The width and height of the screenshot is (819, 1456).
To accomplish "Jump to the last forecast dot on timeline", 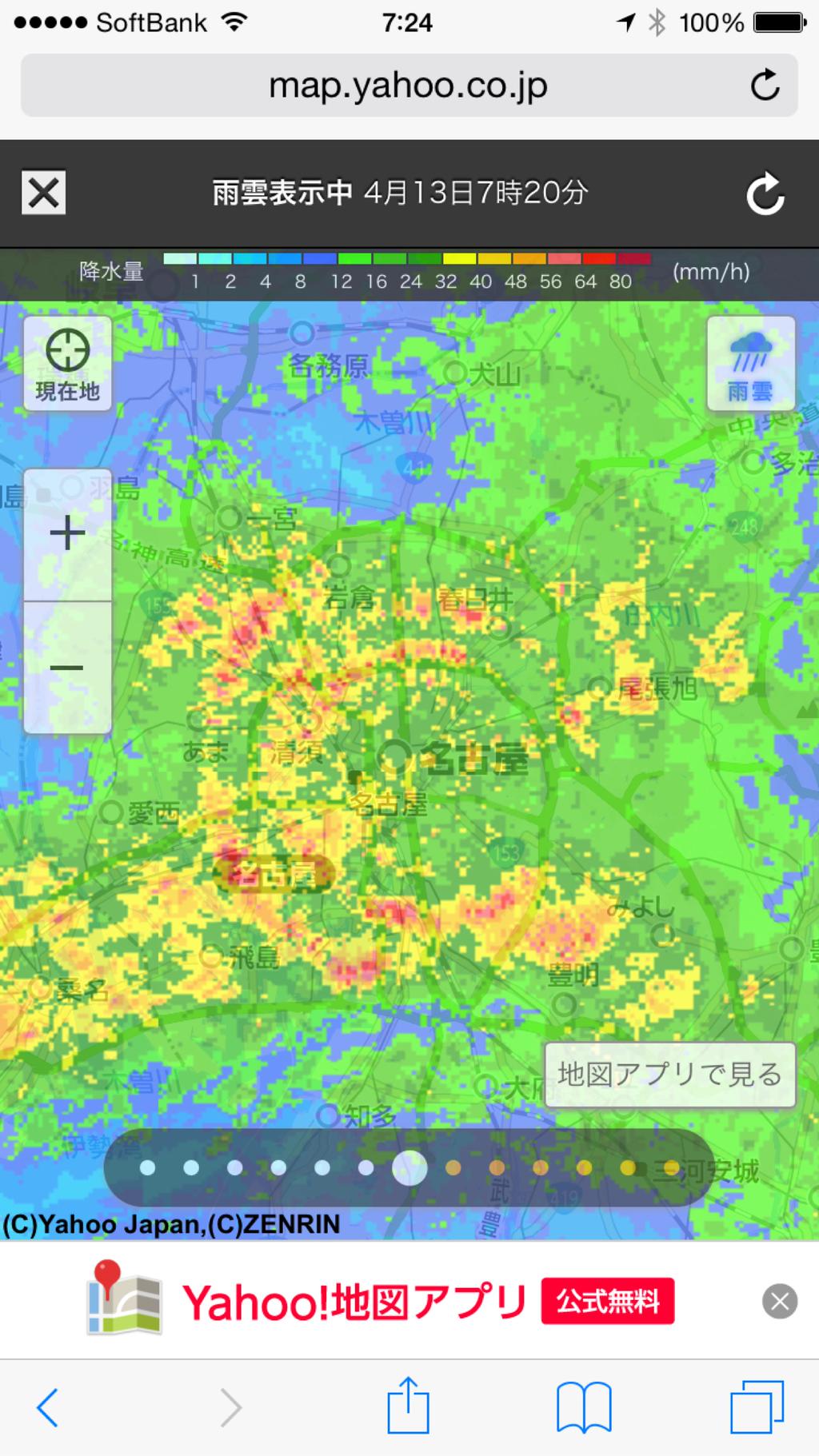I will (672, 1168).
